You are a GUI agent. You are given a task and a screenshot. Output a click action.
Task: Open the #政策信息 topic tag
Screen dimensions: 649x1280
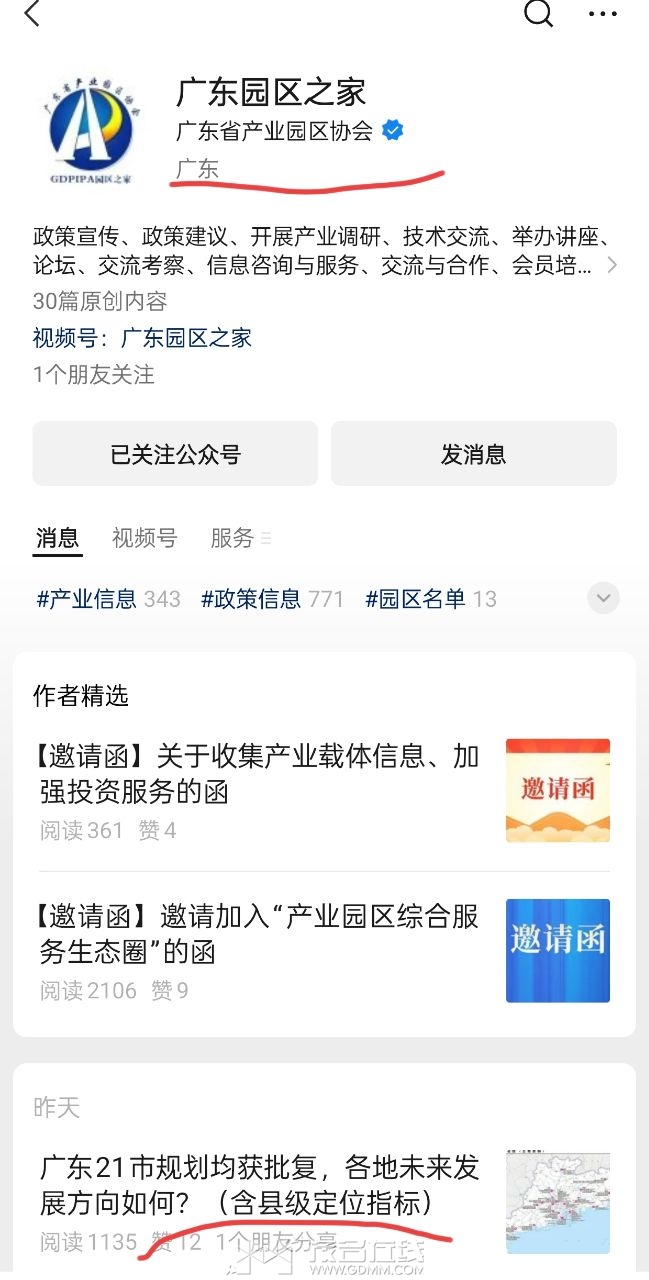272,599
